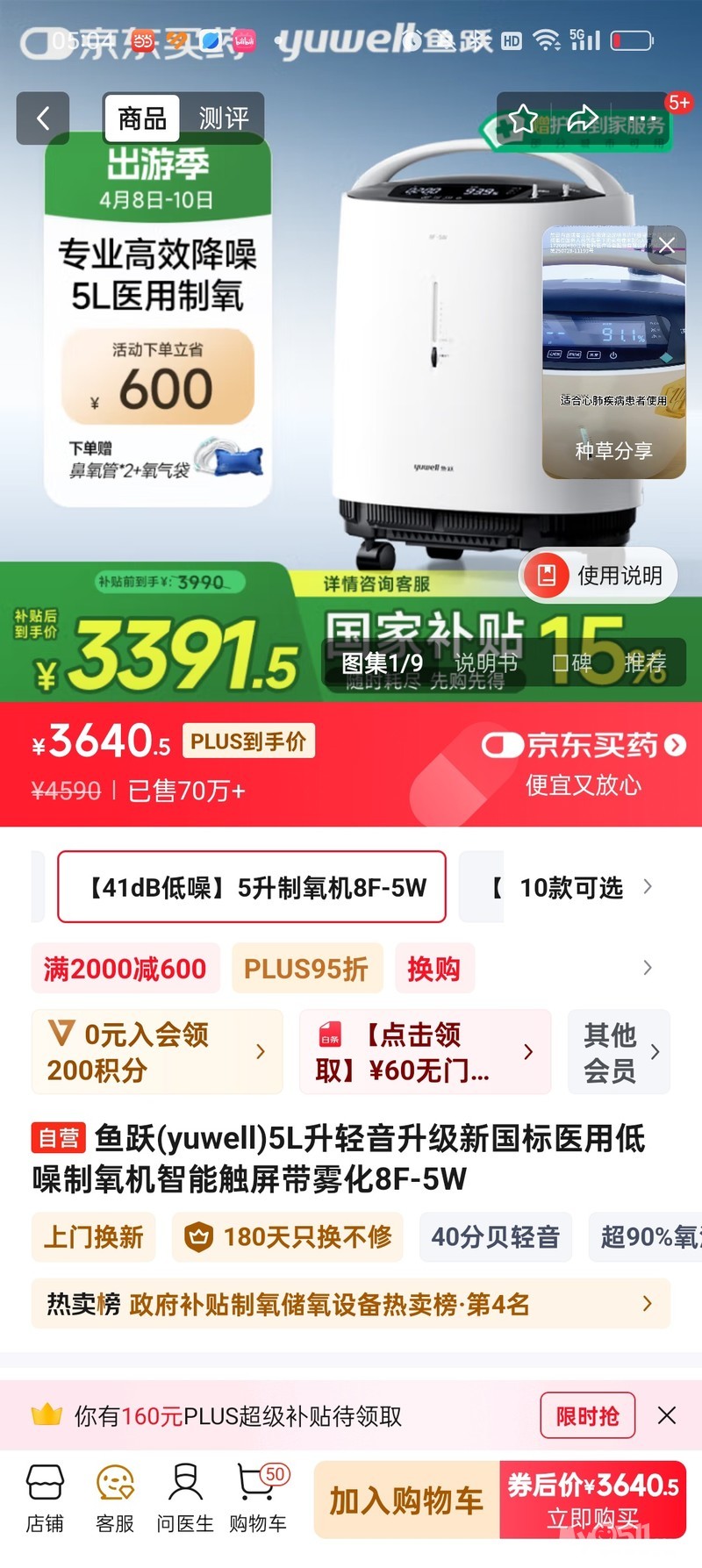Buy now at 券后价 3640.5
This screenshot has width=702, height=1568.
pos(593,1500)
